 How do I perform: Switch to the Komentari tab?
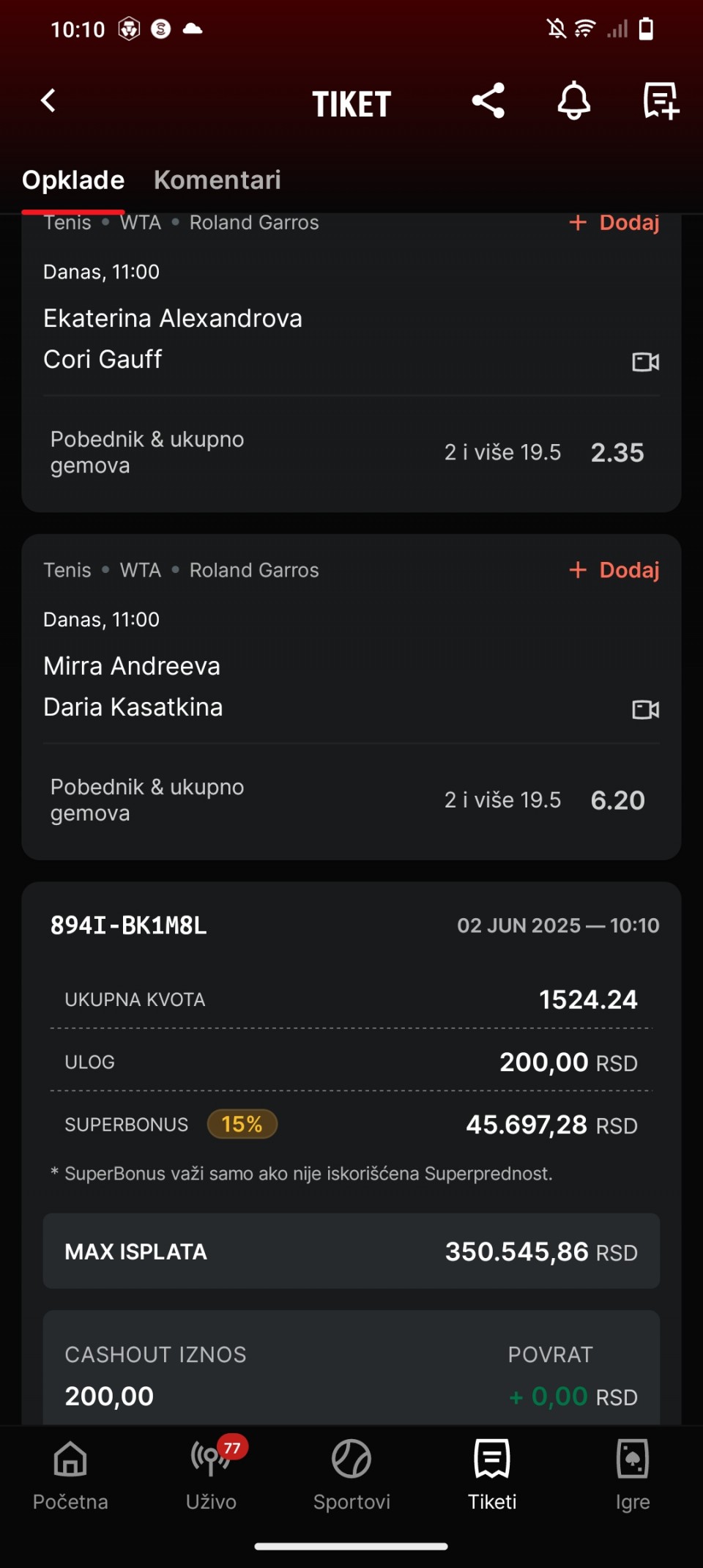(217, 180)
